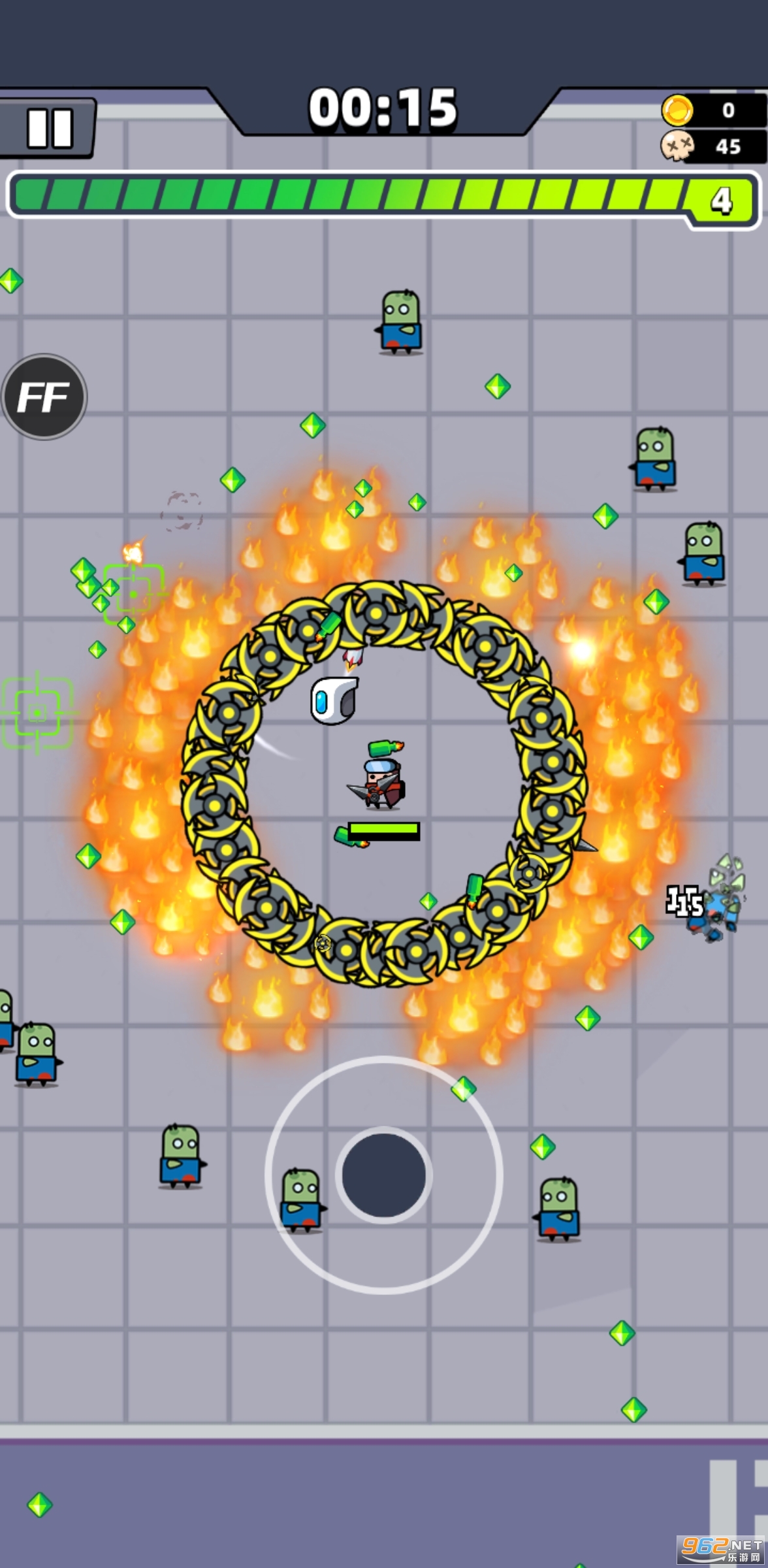The width and height of the screenshot is (768, 1568).
Task: Pause the game
Action: click(49, 128)
